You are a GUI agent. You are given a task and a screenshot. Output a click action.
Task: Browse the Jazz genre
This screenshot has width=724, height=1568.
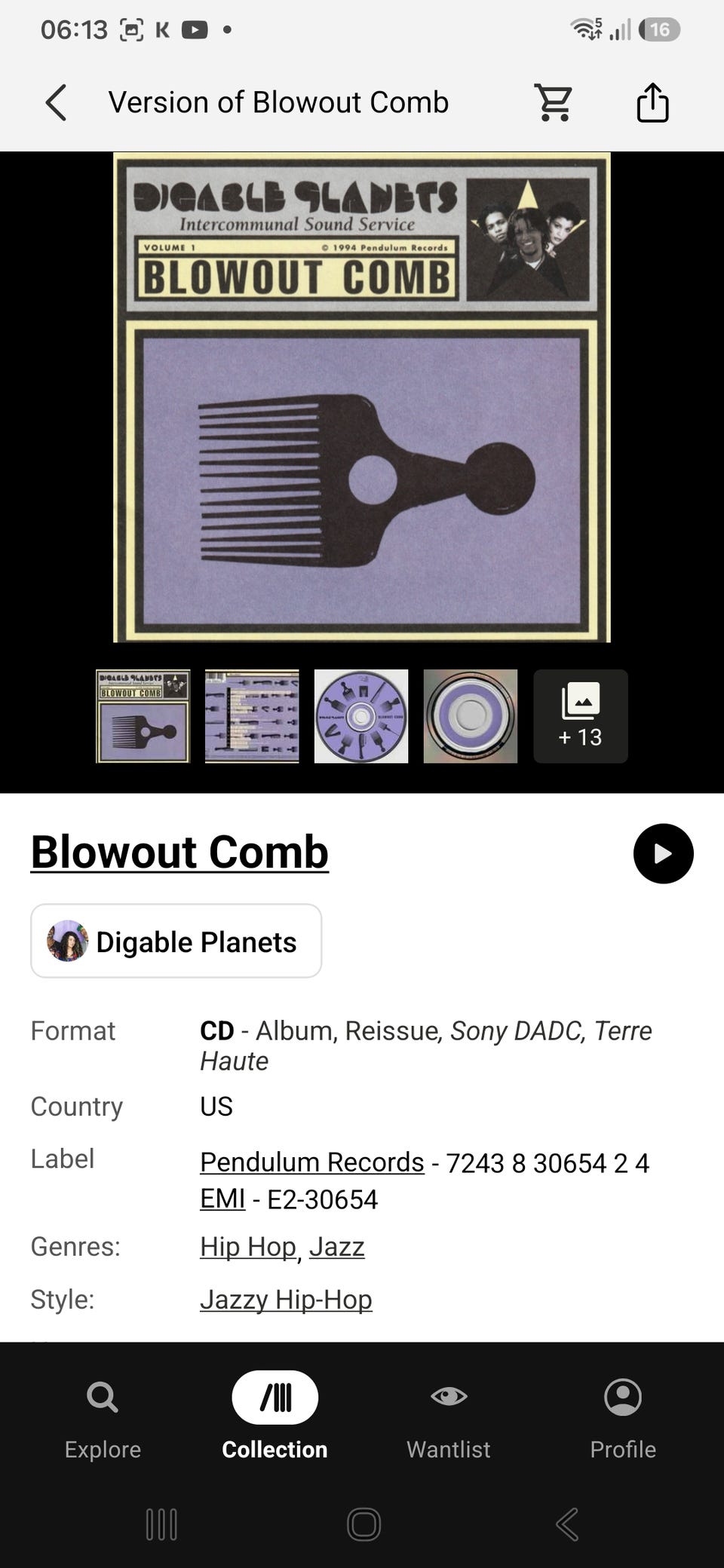[336, 1247]
